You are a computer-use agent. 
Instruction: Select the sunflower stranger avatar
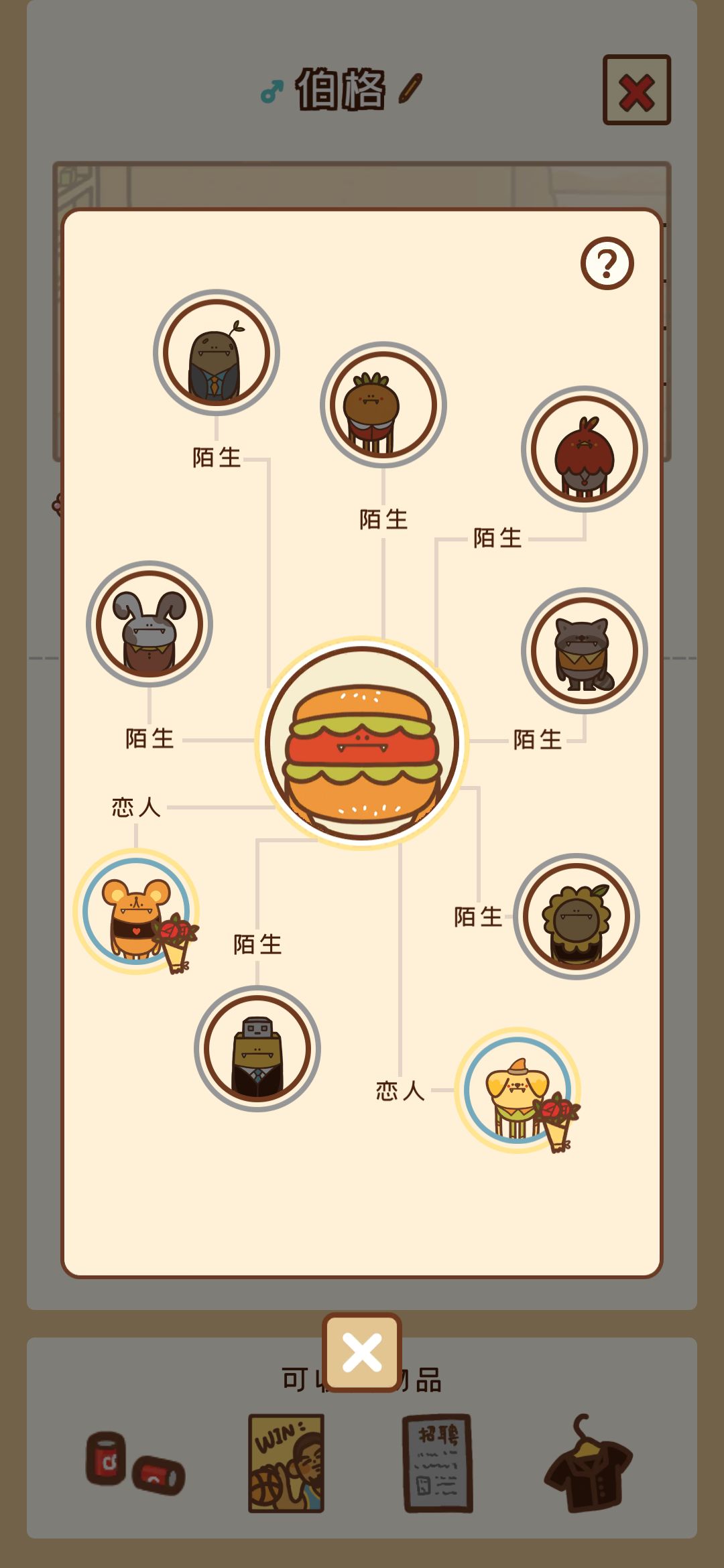click(x=577, y=916)
